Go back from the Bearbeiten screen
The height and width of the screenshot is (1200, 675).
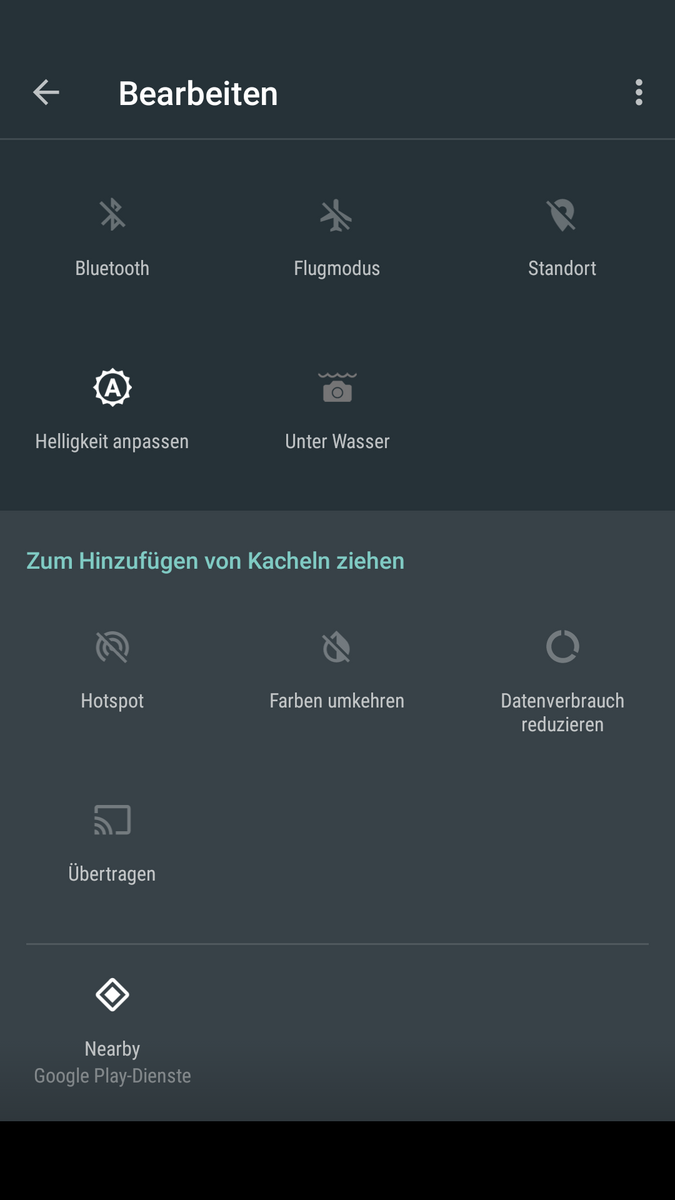pyautogui.click(x=46, y=93)
